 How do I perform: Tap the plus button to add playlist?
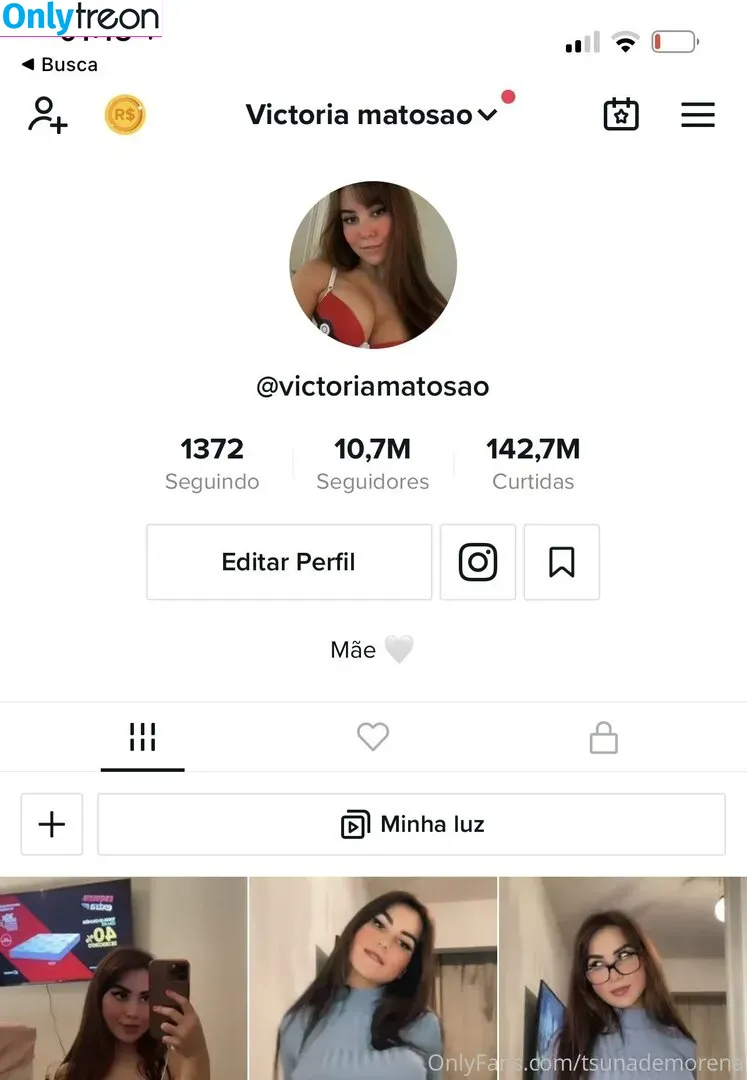[52, 824]
